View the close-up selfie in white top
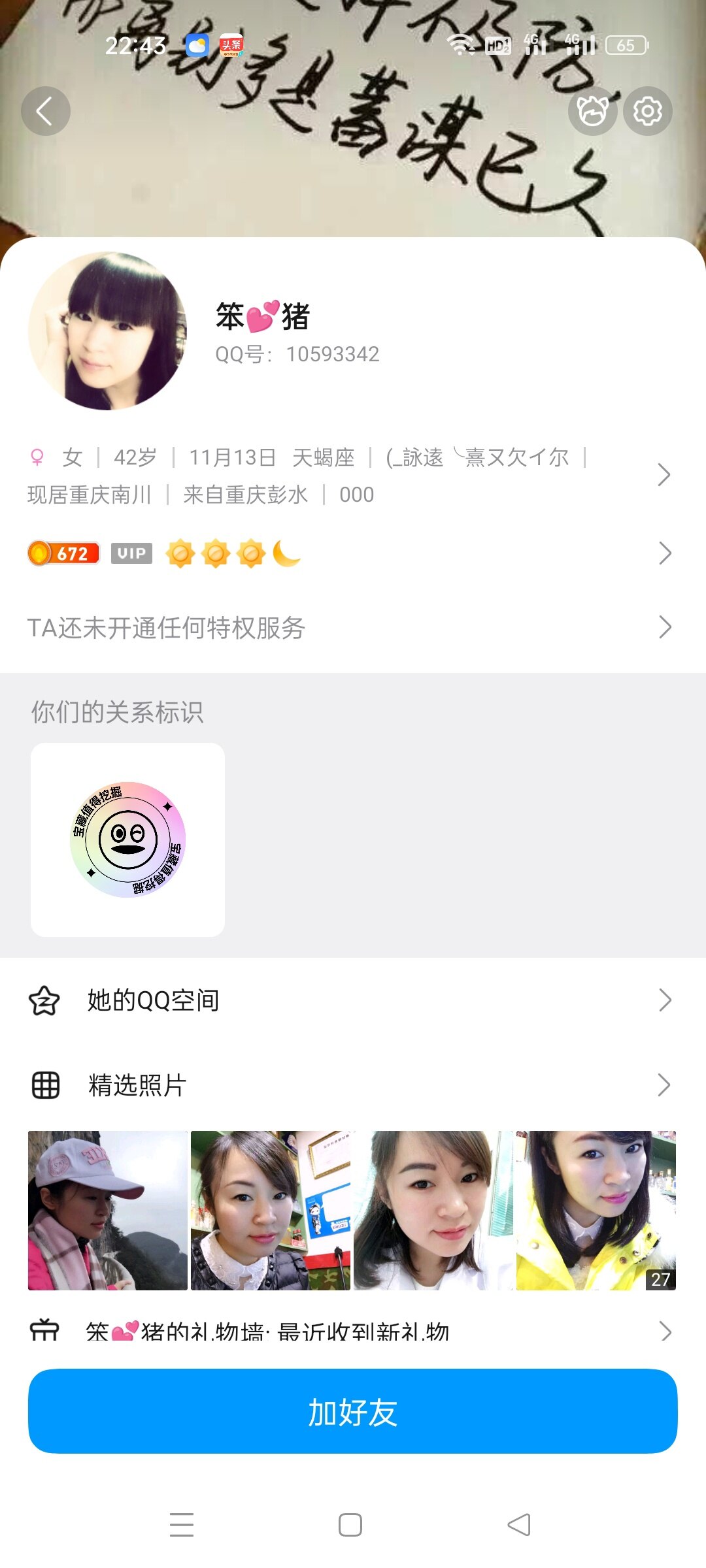 tap(433, 1211)
